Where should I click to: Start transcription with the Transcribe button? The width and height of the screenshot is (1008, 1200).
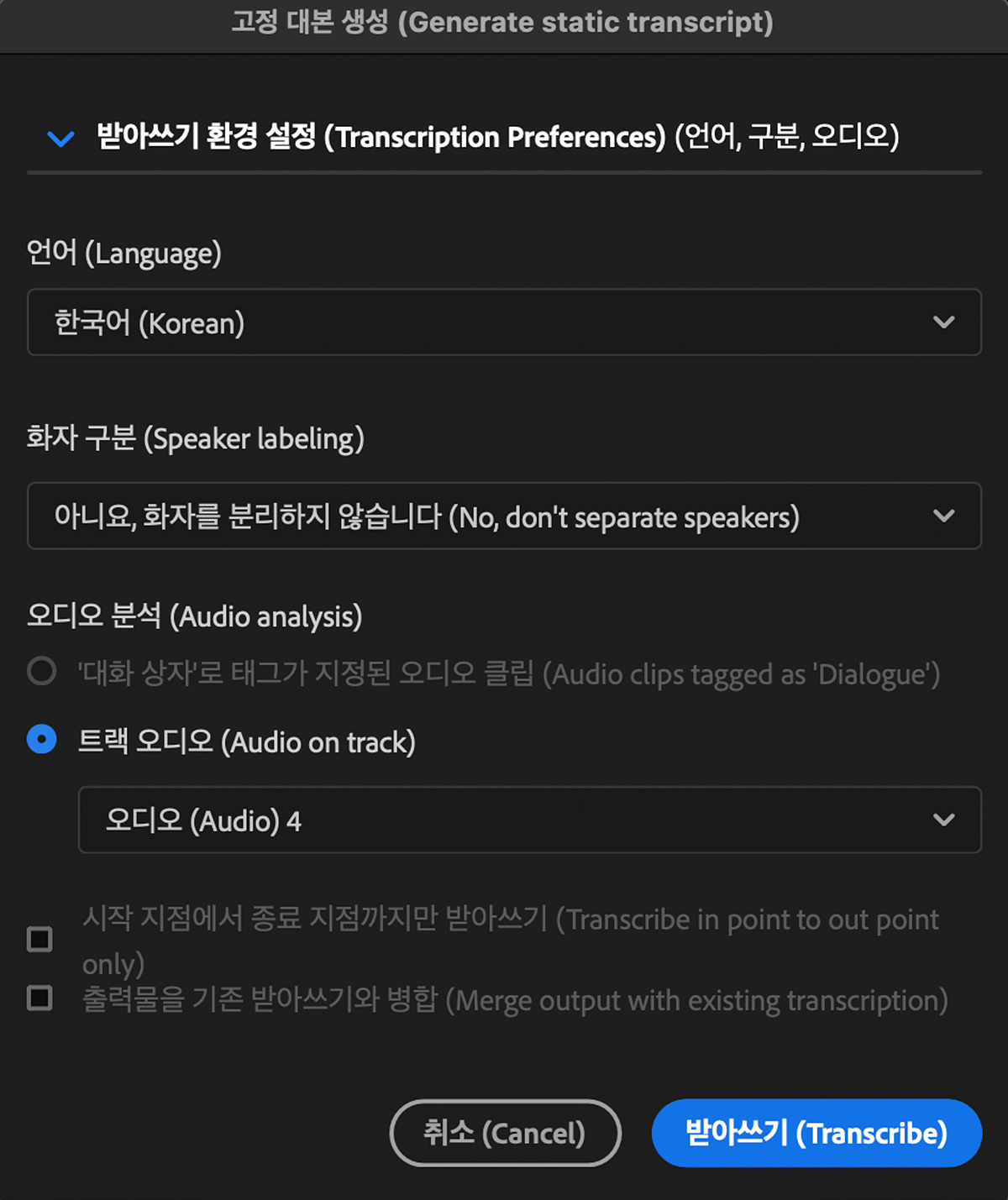click(816, 1133)
